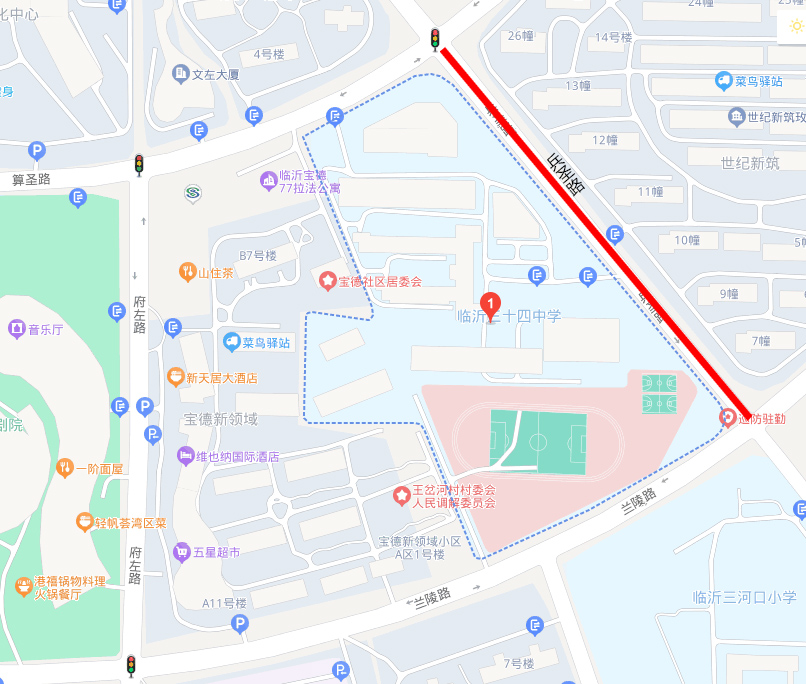Select the 新天居大酒店 hotel marker
This screenshot has height=684, width=806.
(175, 378)
